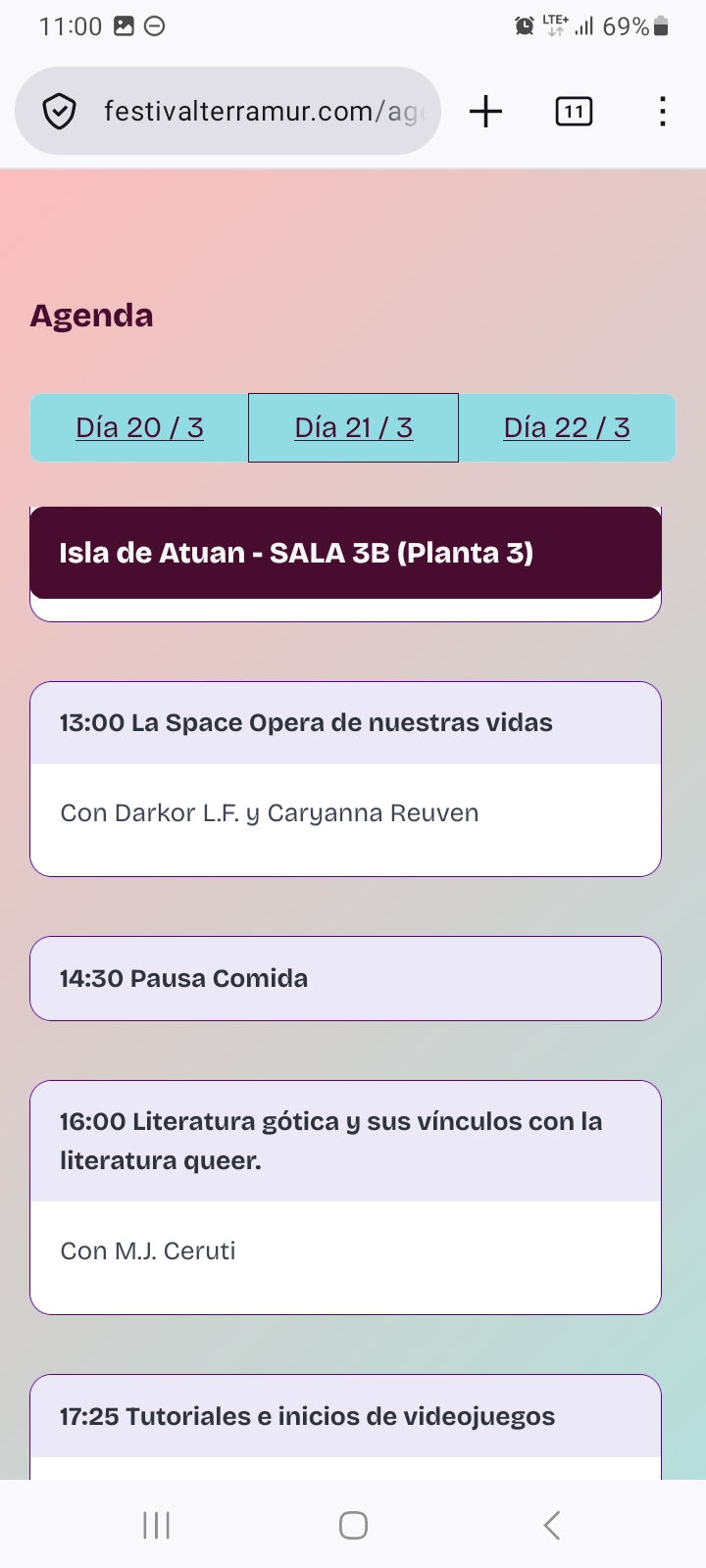
Task: Select the Día 21 / 3 tab
Action: [353, 427]
